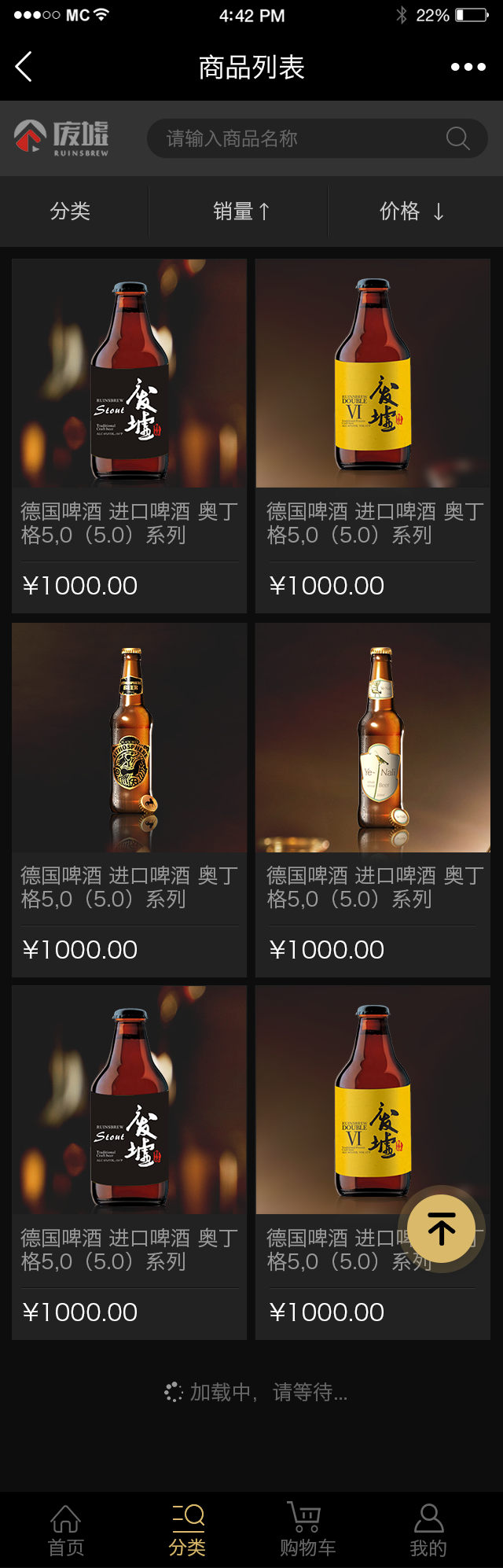
Task: Open the last black Stout beer product
Action: pyautogui.click(x=130, y=1100)
